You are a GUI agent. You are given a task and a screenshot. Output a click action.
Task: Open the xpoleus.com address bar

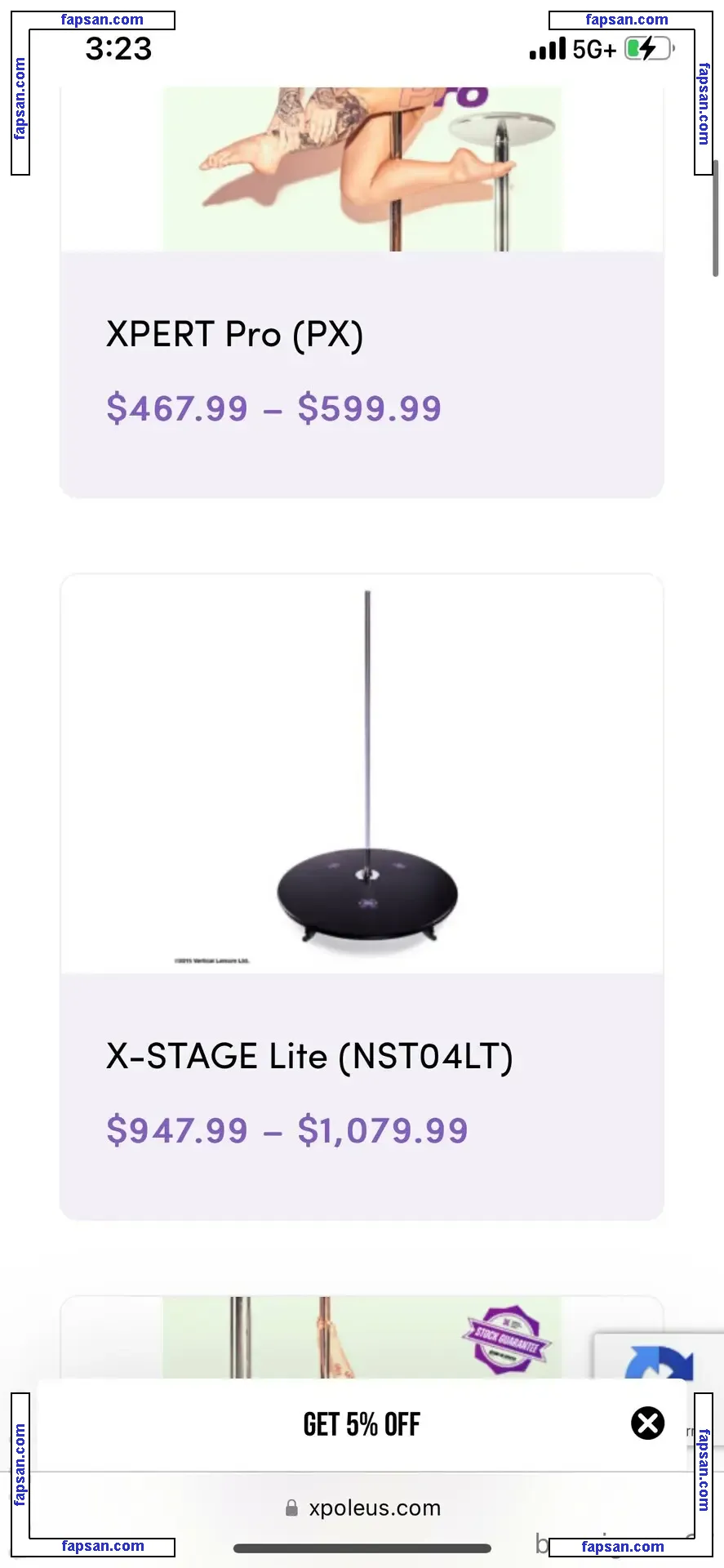click(363, 1508)
